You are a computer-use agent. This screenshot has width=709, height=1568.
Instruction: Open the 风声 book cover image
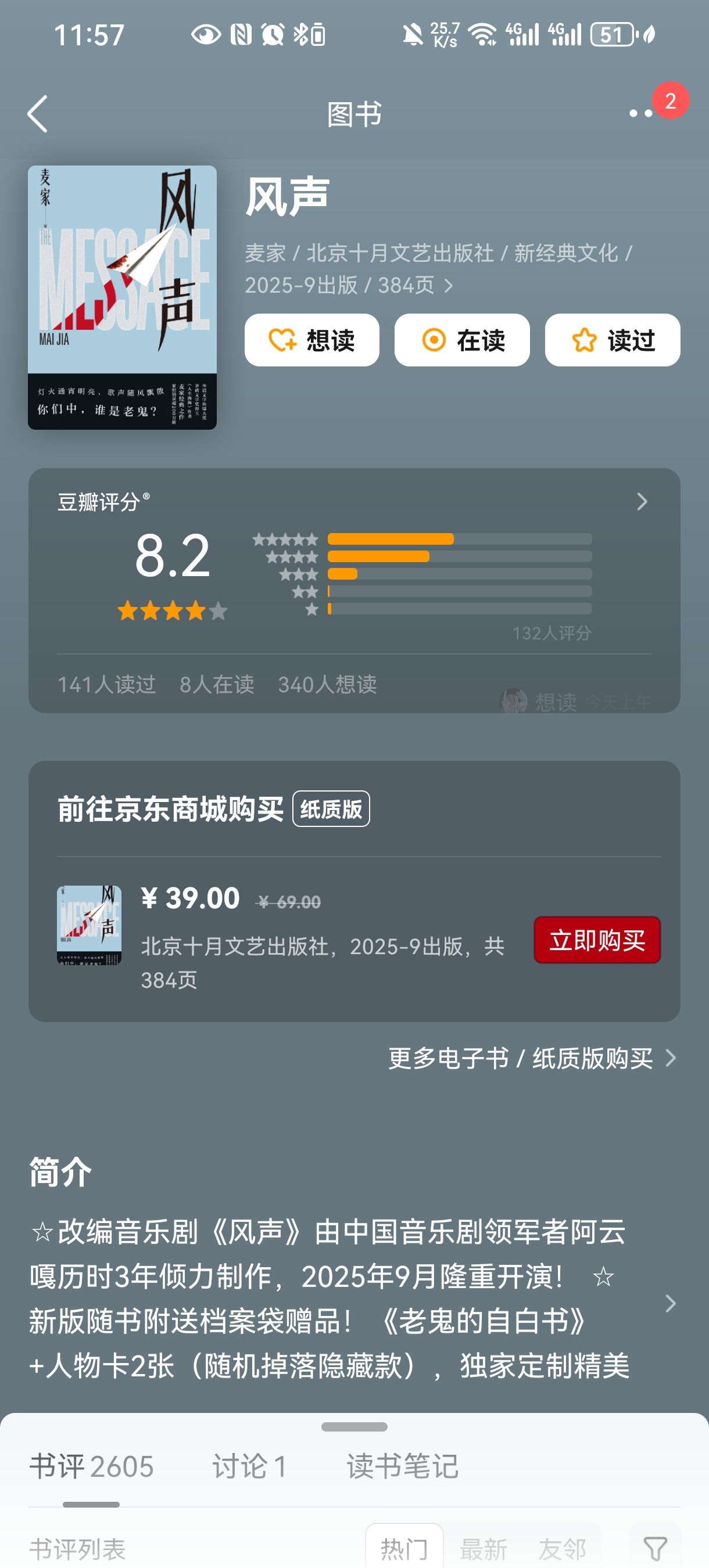(123, 297)
